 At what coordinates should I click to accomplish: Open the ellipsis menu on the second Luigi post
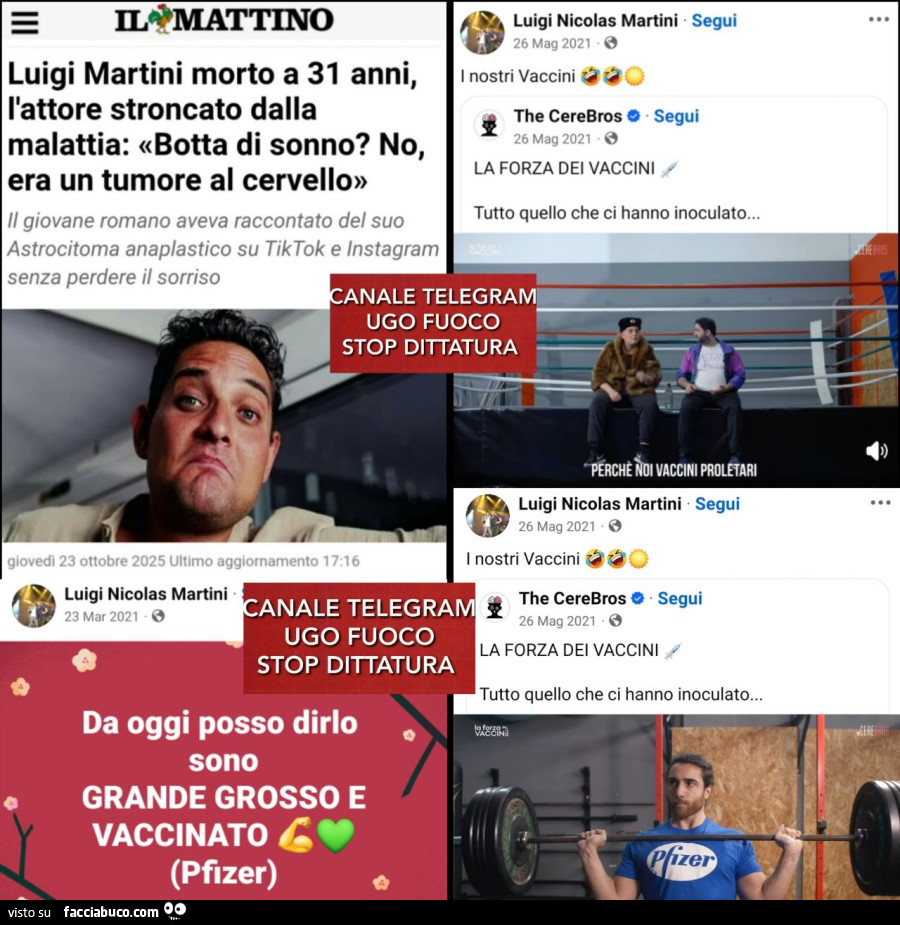[x=881, y=504]
